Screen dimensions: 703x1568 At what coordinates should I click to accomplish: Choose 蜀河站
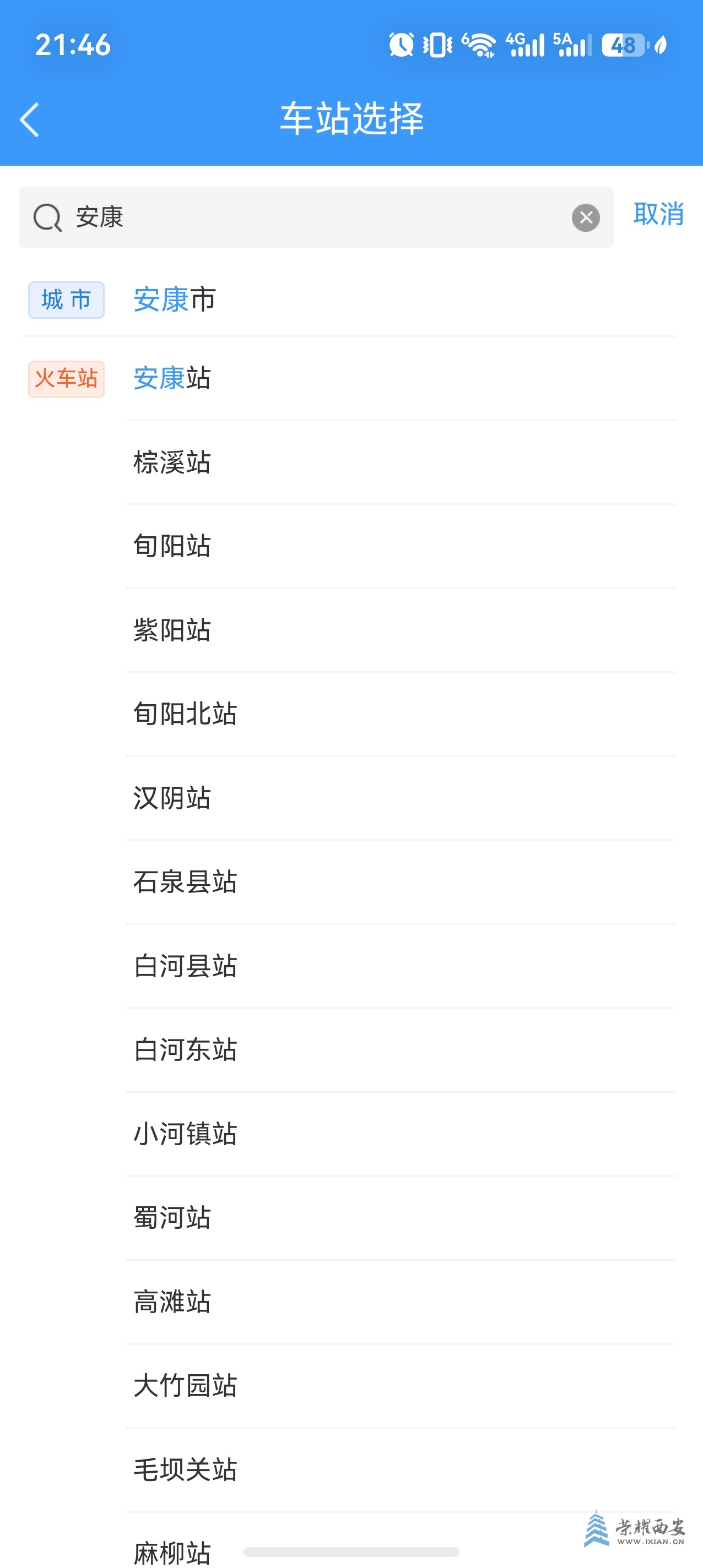coord(400,1218)
